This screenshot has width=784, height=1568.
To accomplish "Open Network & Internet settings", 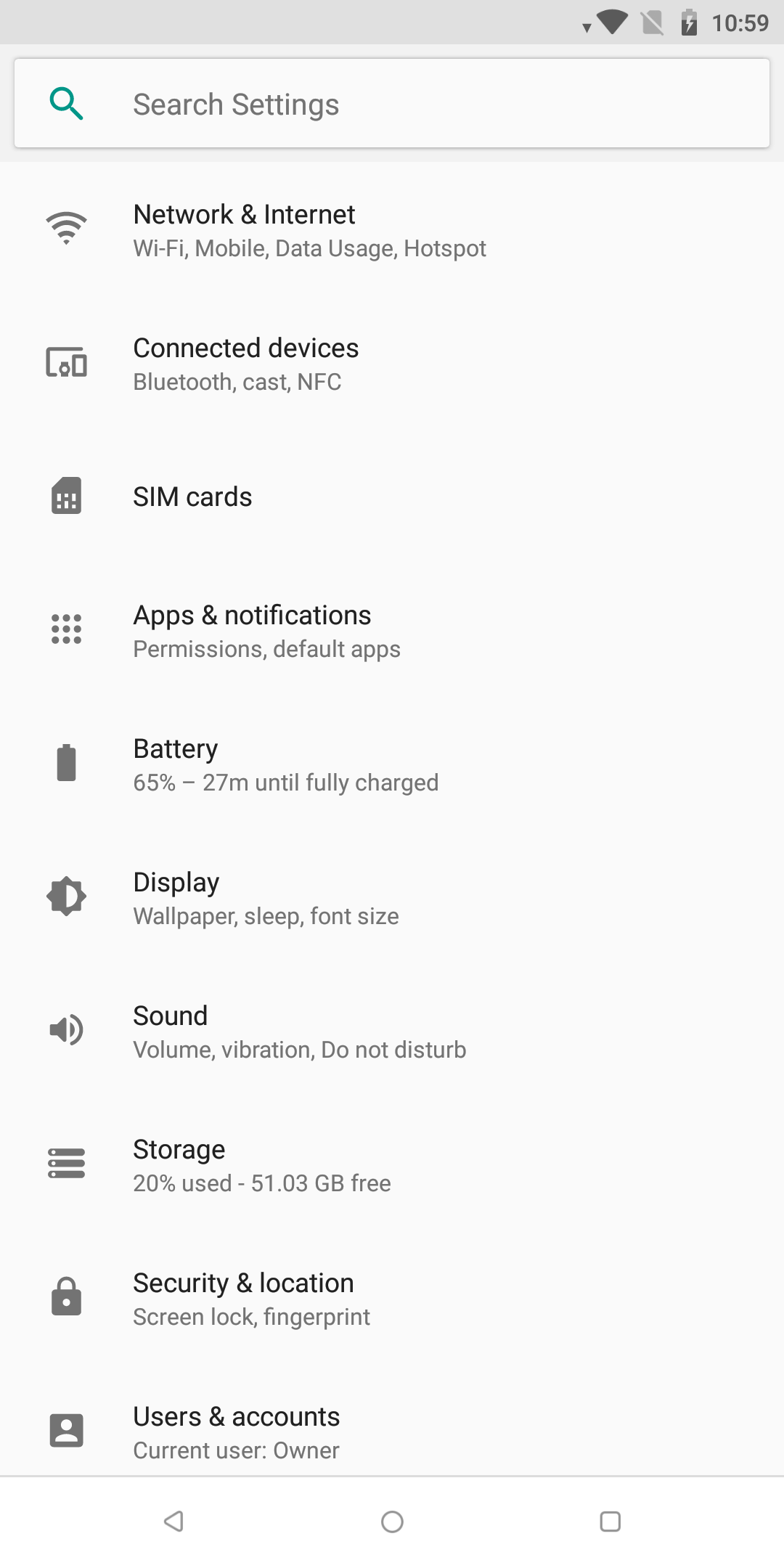I will click(392, 229).
